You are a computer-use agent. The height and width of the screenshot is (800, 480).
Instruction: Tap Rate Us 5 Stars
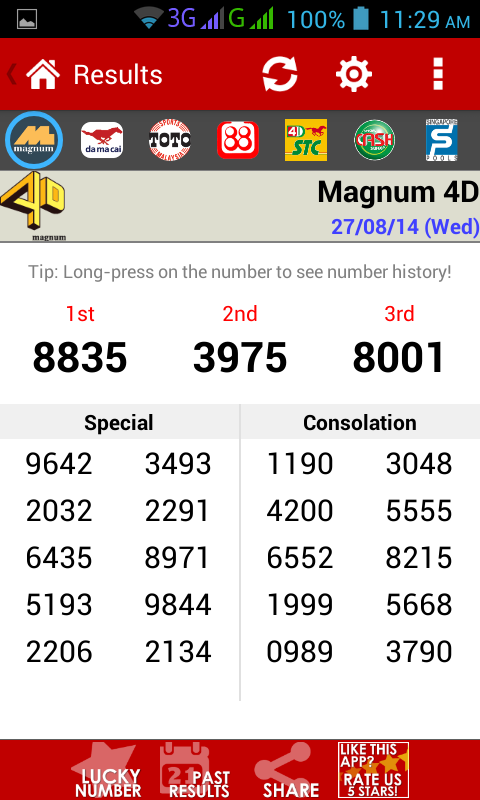373,770
